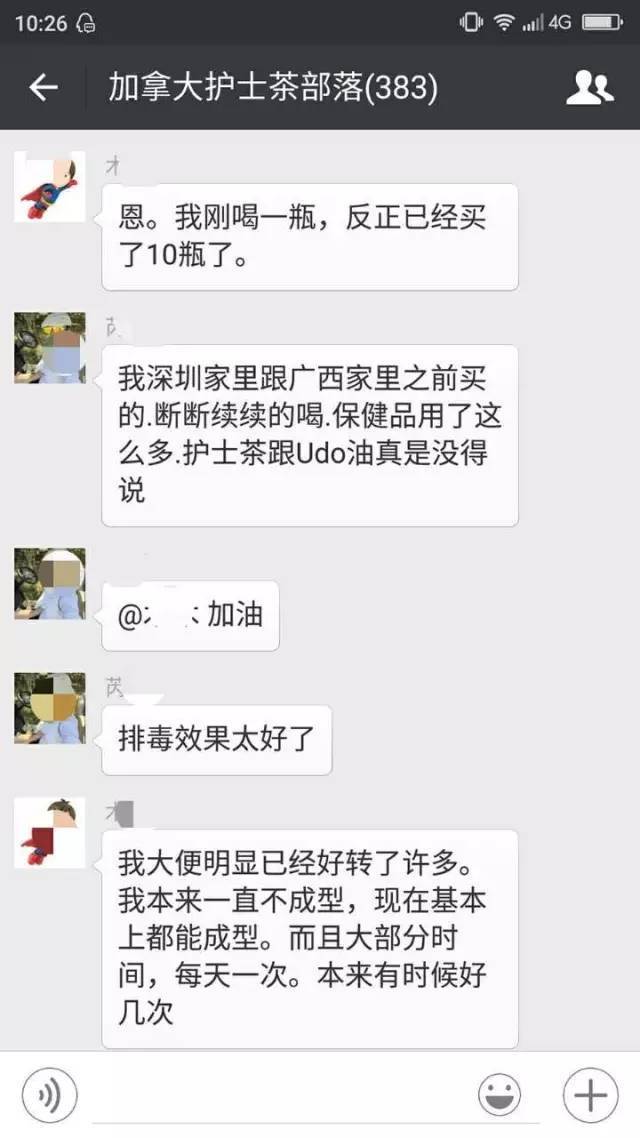This screenshot has width=640, height=1138.
Task: Open avatar beside the 加油 message
Action: tap(50, 583)
